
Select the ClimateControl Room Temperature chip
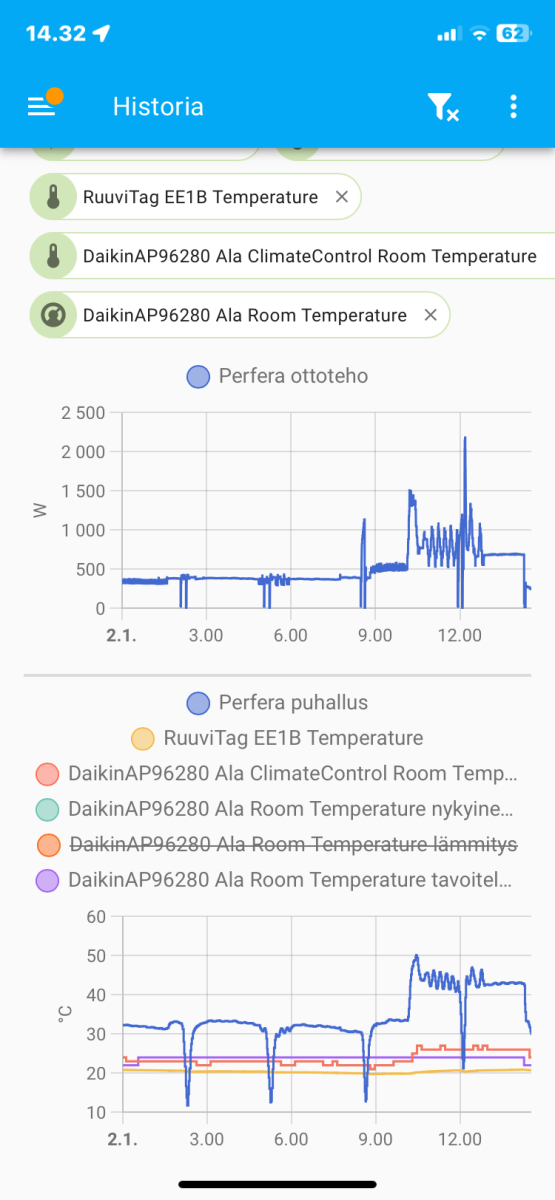tap(292, 256)
